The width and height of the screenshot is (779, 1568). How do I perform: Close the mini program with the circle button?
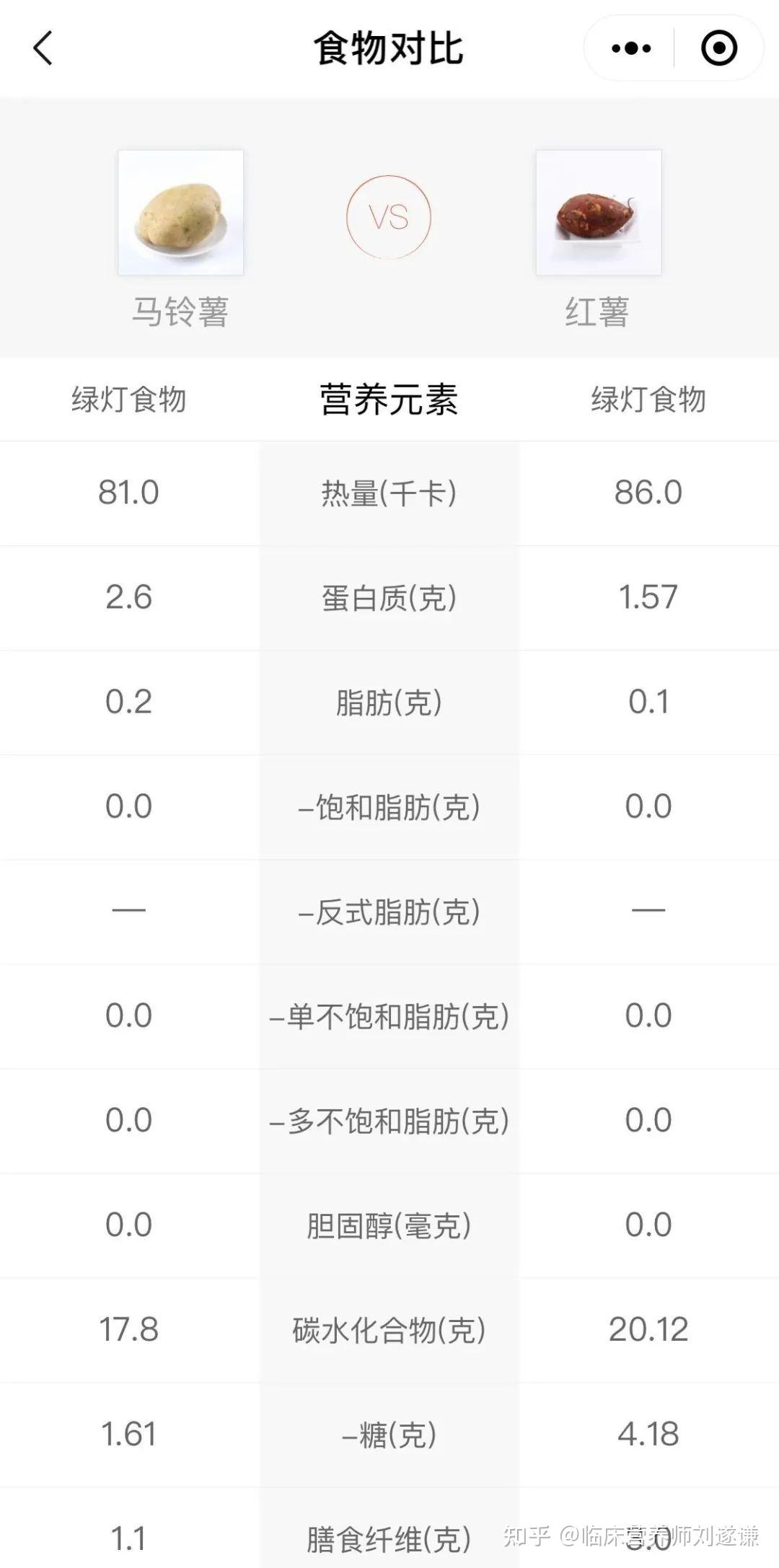click(718, 48)
